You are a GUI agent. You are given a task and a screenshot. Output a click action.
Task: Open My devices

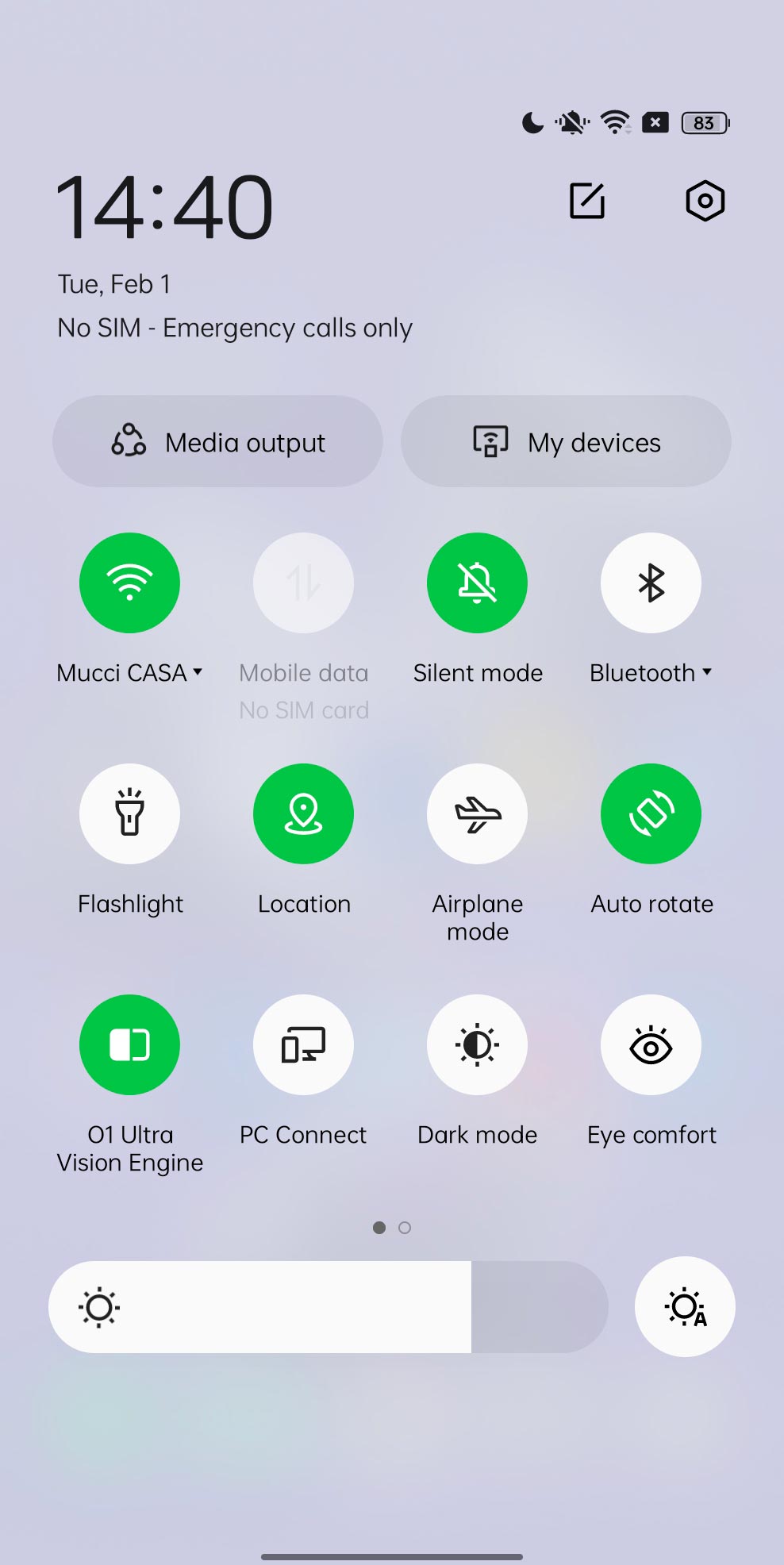[566, 441]
